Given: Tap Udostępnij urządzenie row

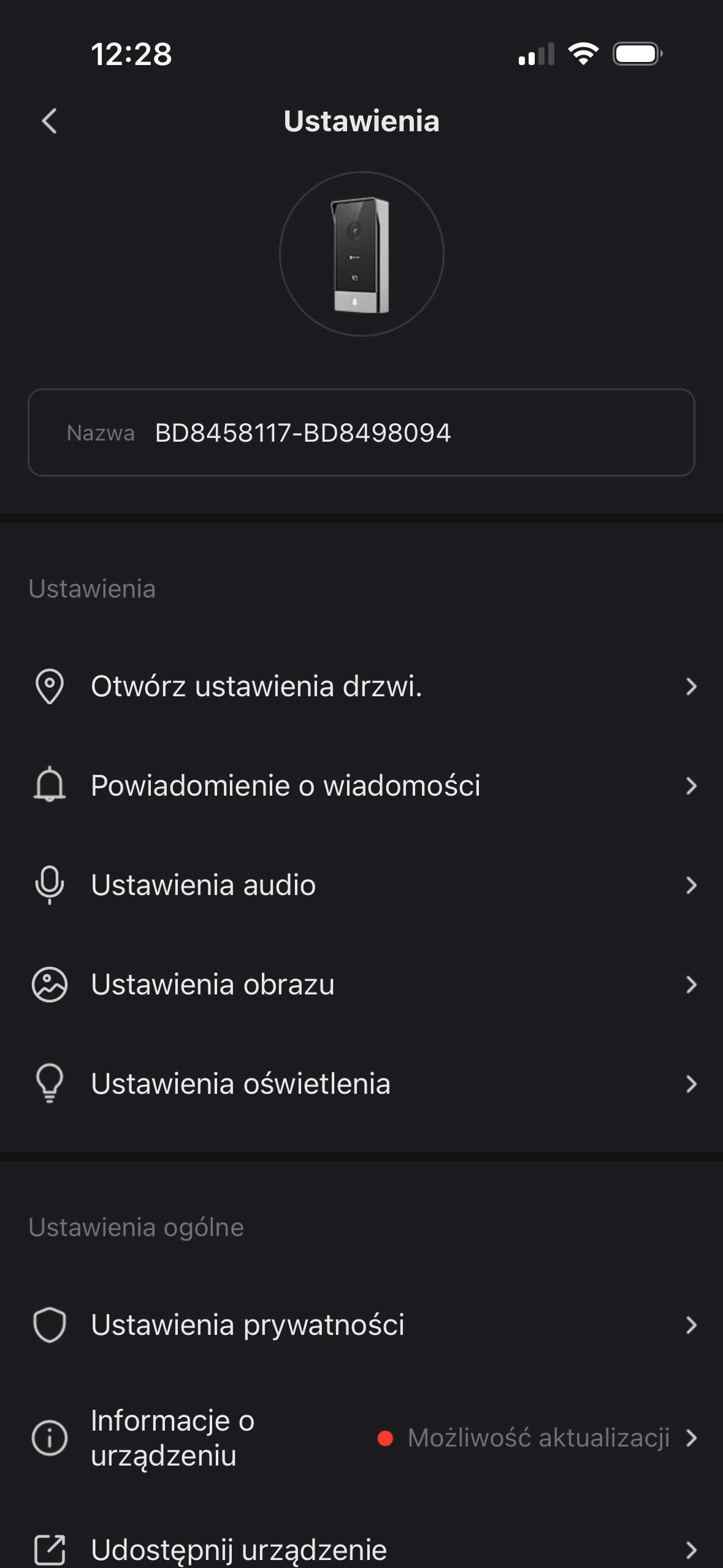Looking at the screenshot, I should click(x=361, y=1549).
